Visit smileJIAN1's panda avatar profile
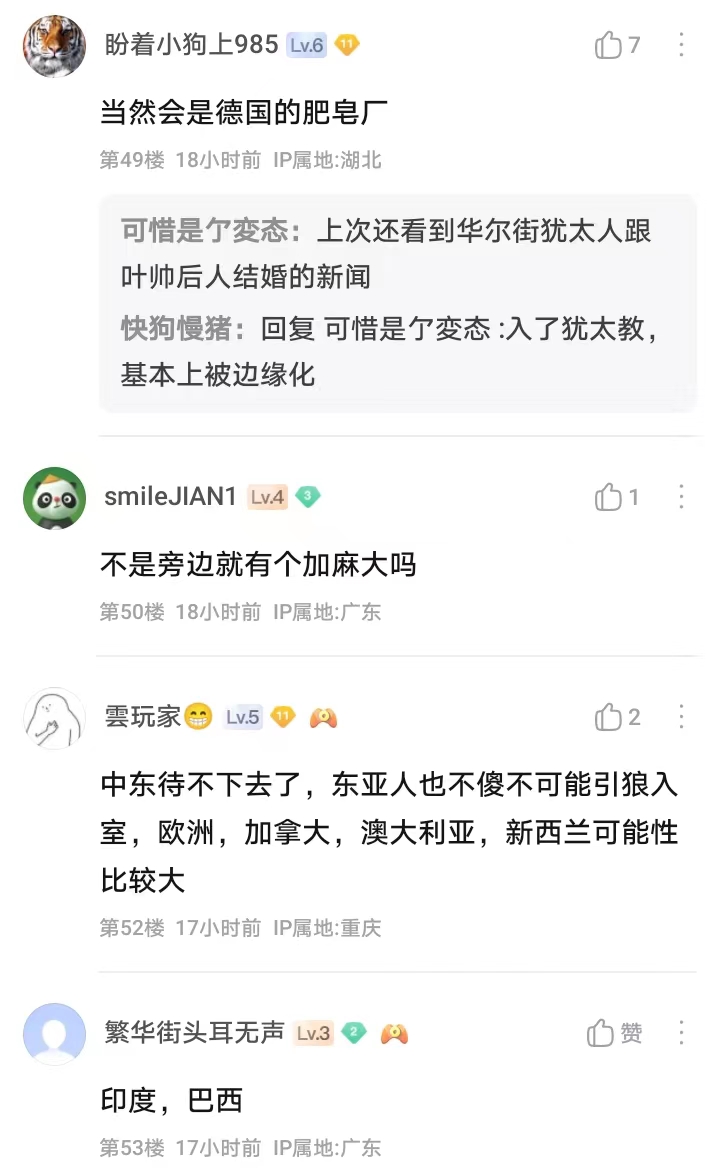The height and width of the screenshot is (1169, 720). tap(54, 498)
